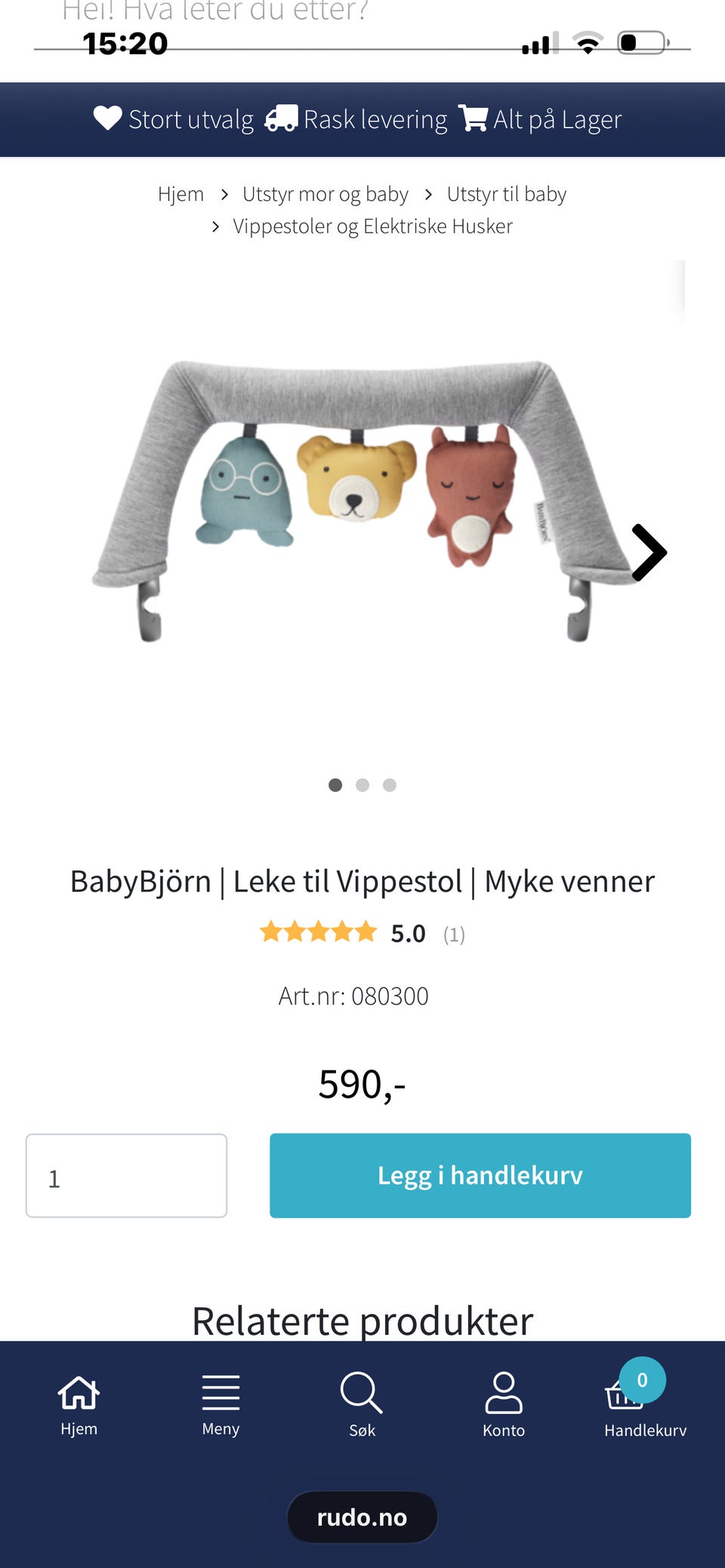Open Vippestoler og Elektriske Husker breadcrumb
The image size is (725, 1568).
(x=372, y=226)
